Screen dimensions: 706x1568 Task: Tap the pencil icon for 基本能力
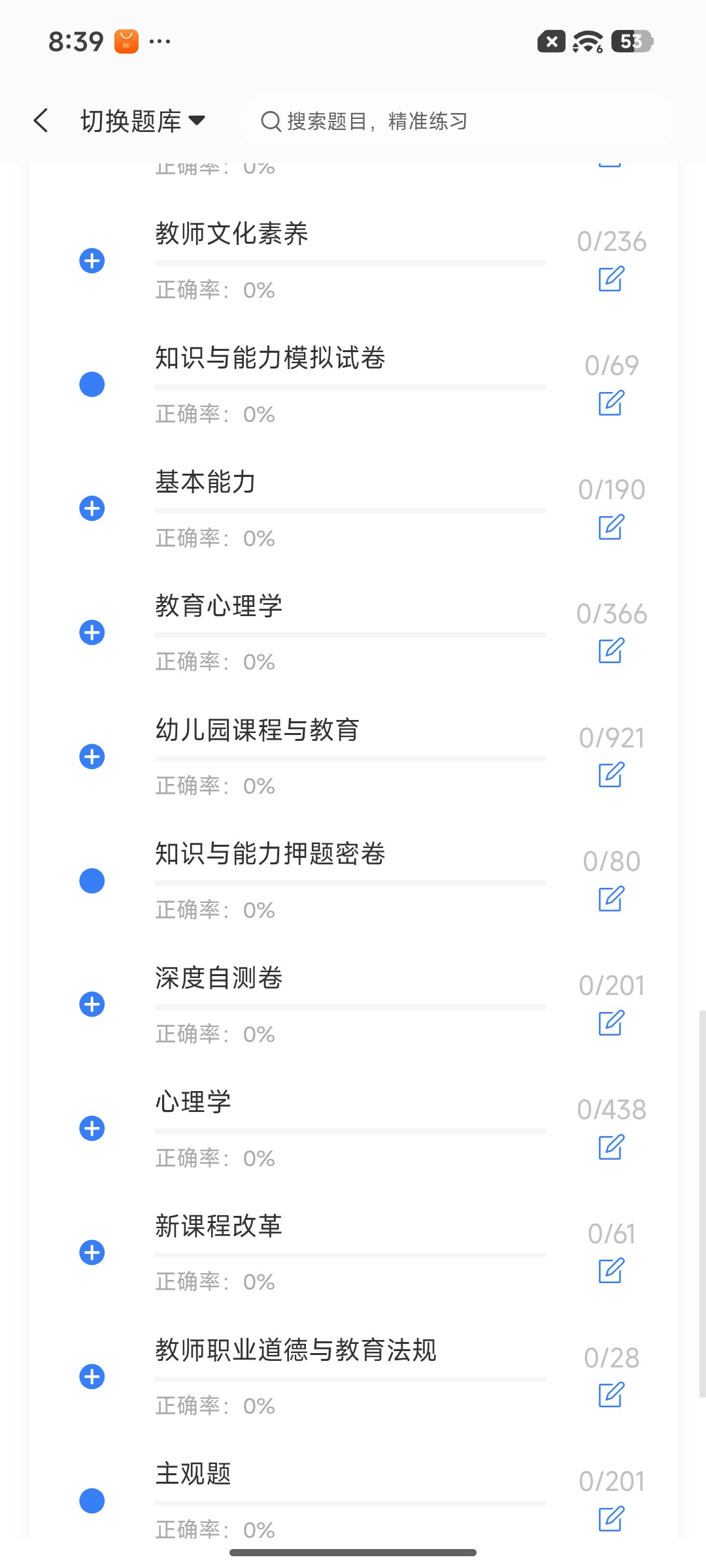tap(611, 527)
